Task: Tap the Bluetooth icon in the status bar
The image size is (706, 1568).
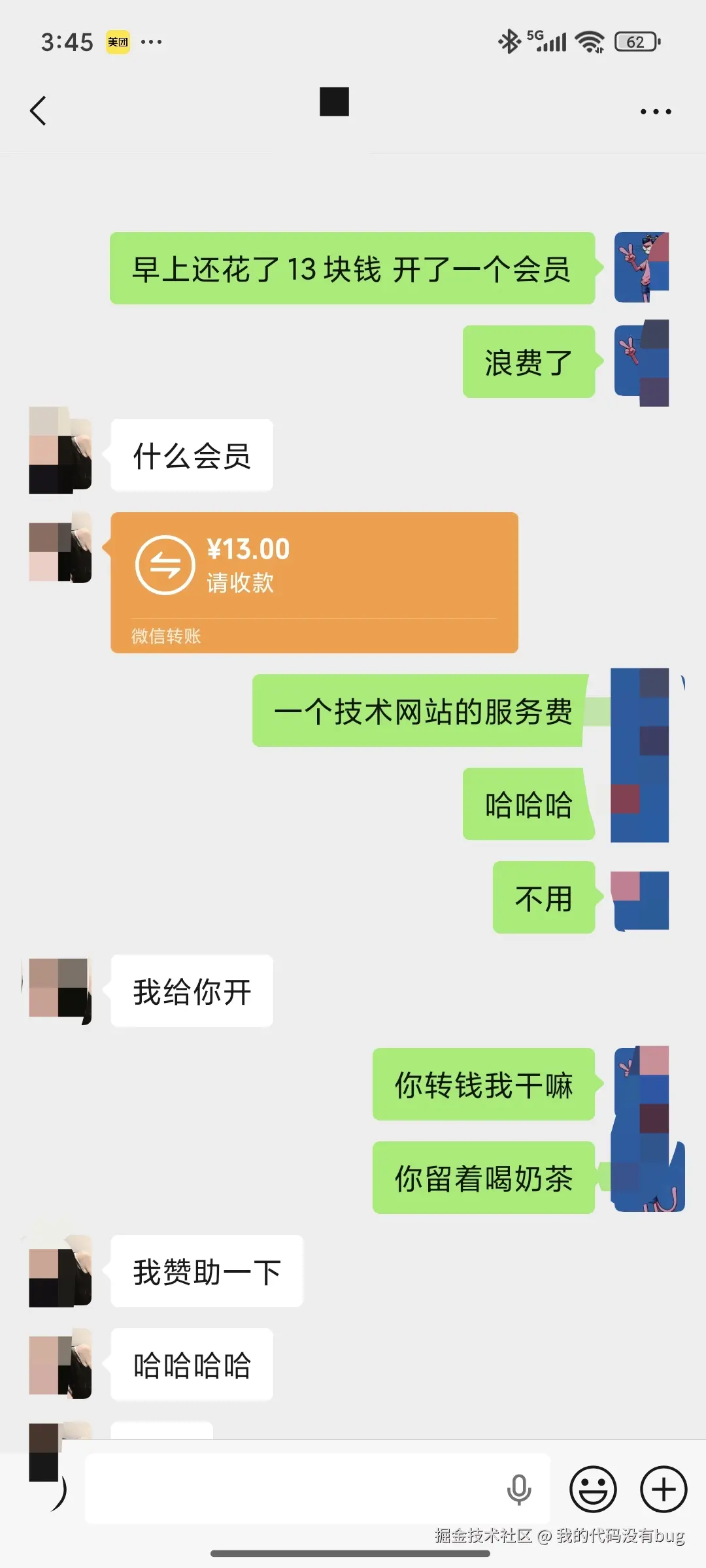Action: click(x=509, y=41)
